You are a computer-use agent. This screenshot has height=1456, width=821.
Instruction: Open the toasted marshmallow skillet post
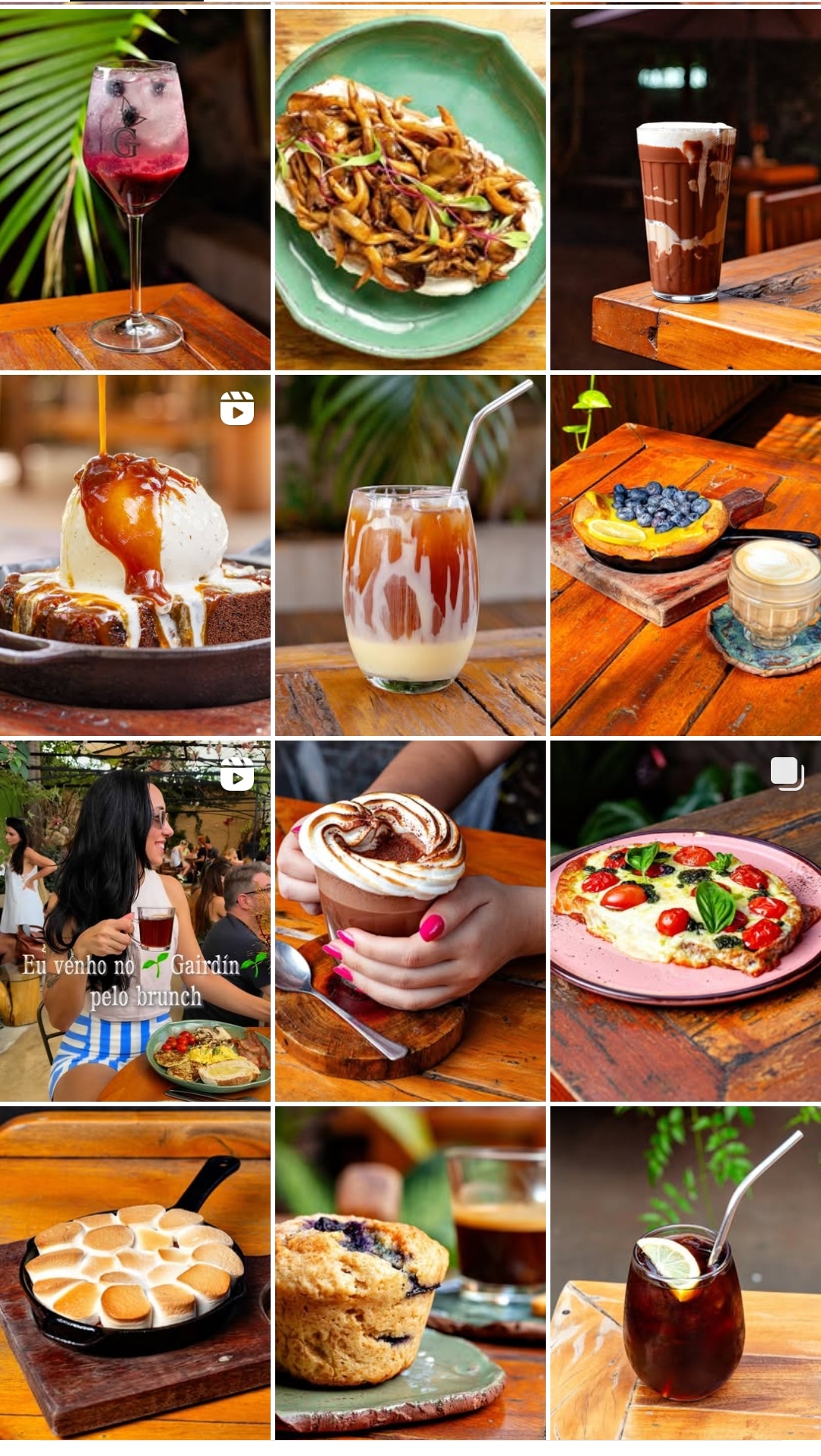[135, 1274]
